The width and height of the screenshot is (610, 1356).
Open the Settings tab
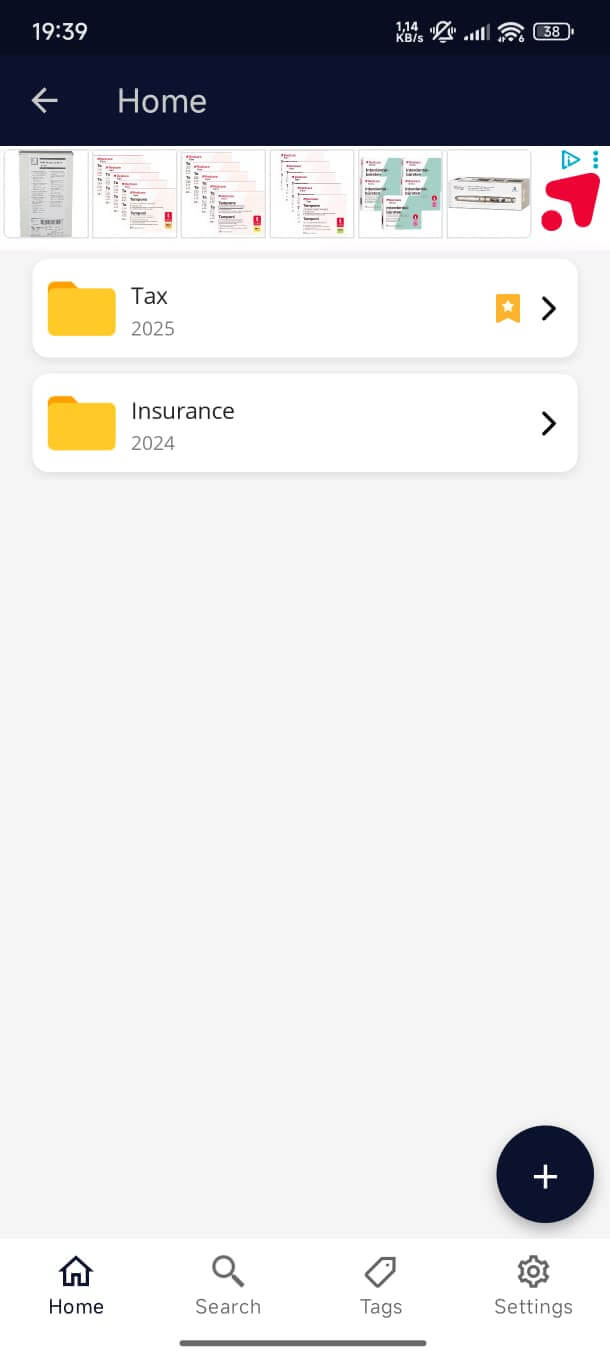point(533,1286)
